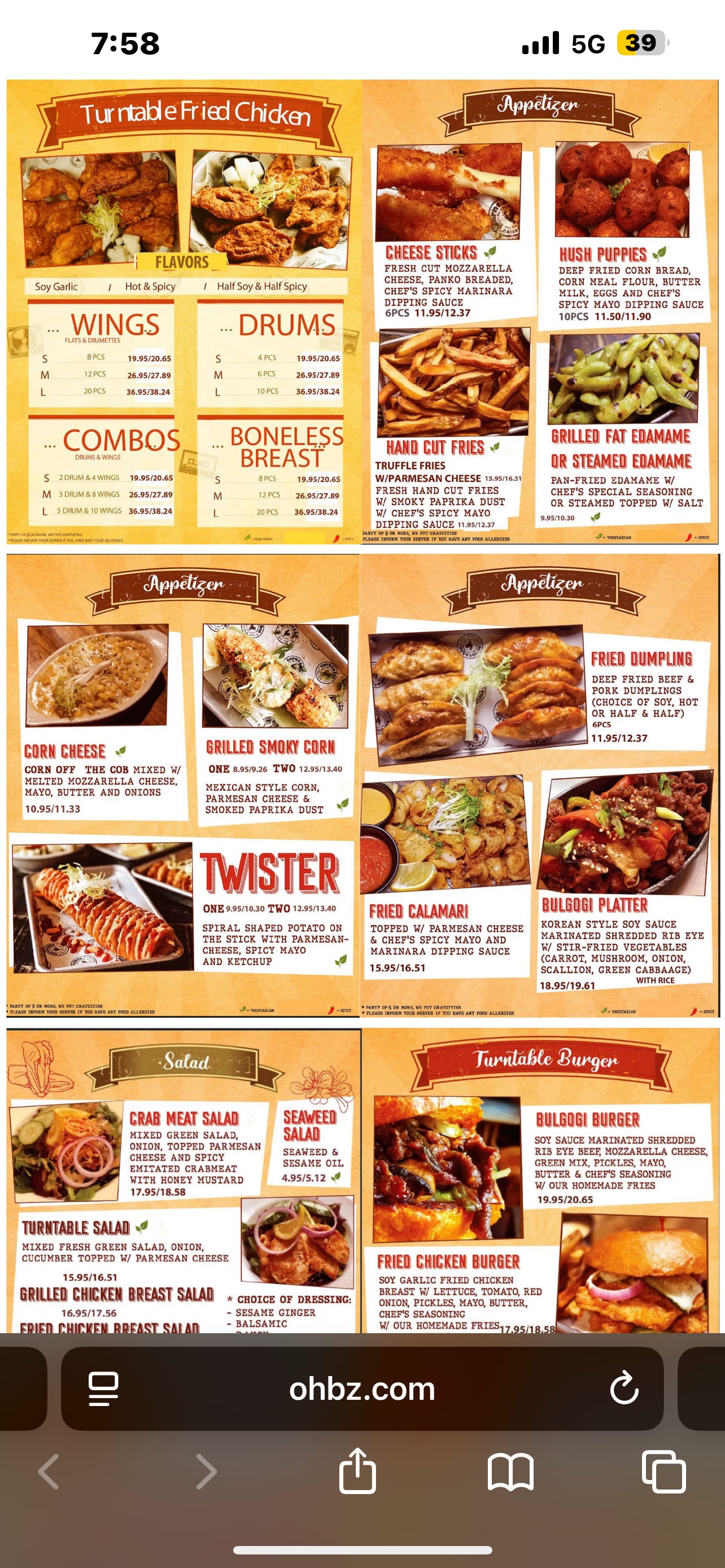Viewport: 725px width, 1568px height.
Task: Open the Turntable Burger menu image
Action: tap(540, 1181)
